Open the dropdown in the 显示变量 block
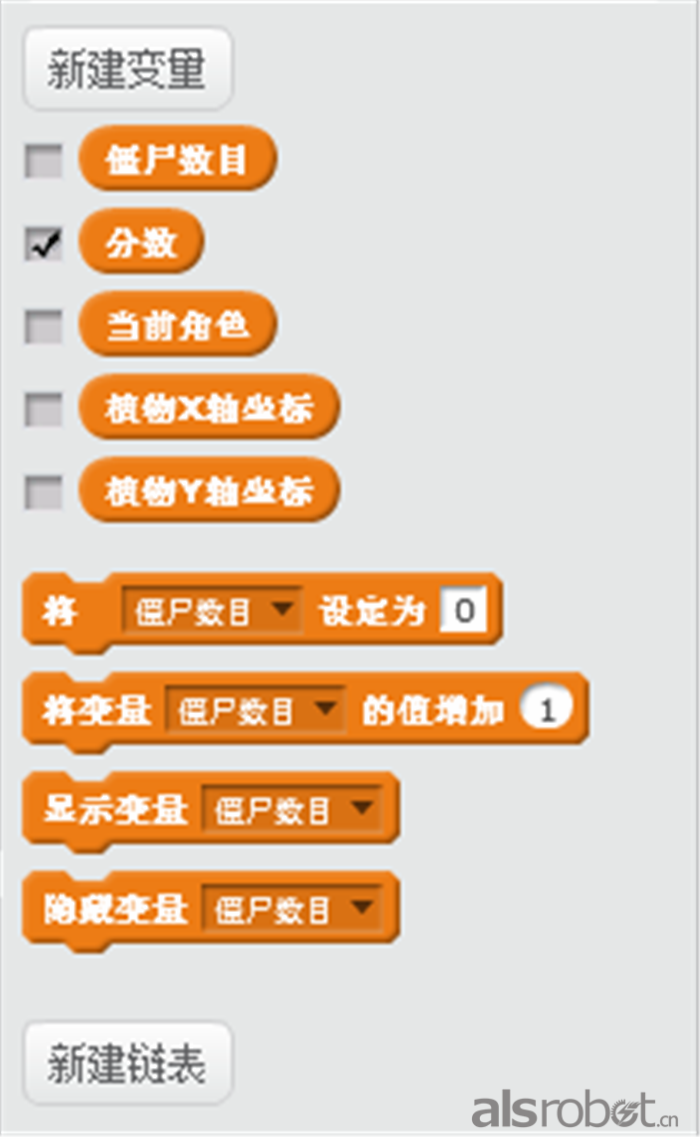The width and height of the screenshot is (700, 1137). [291, 810]
